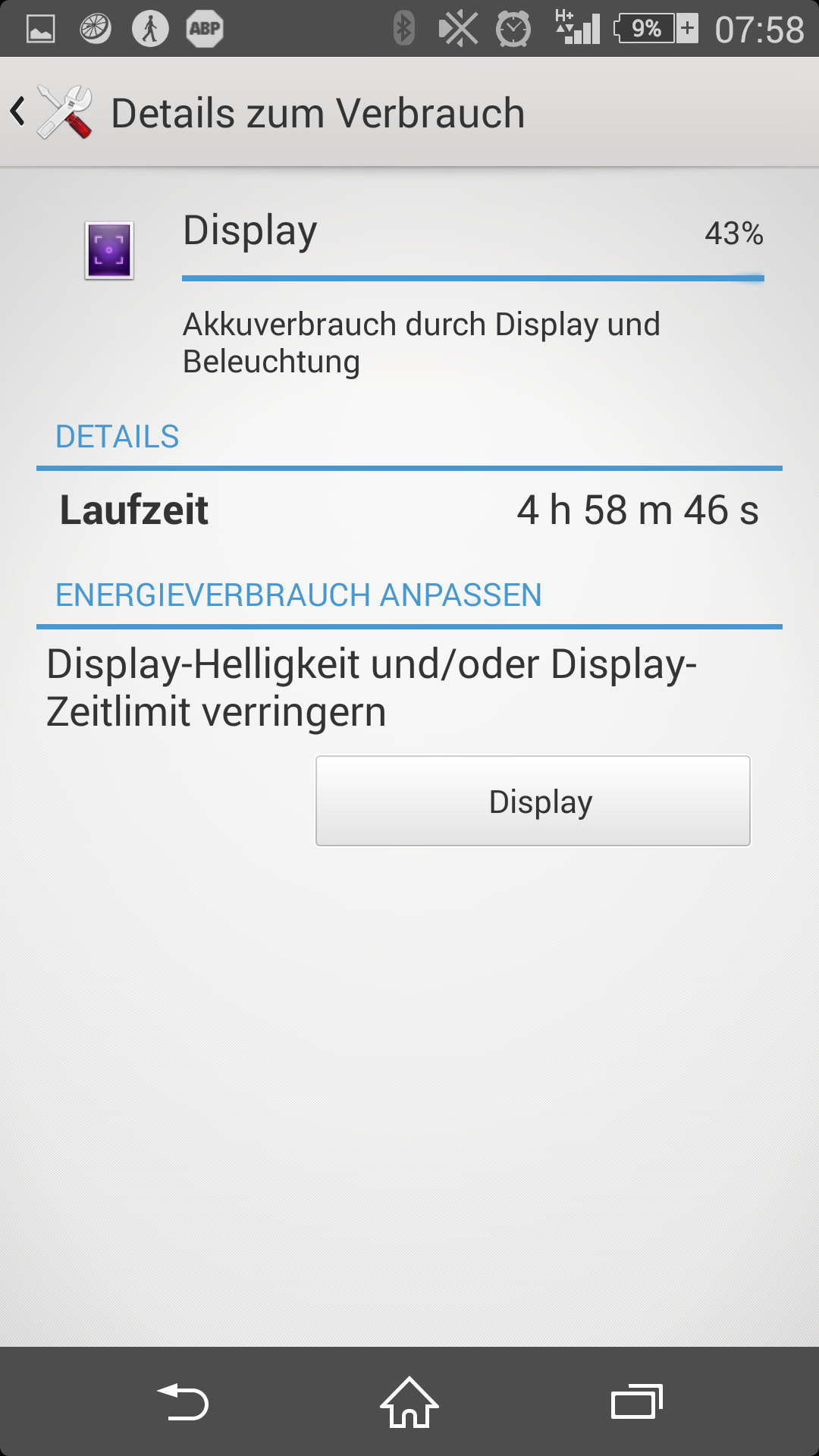Screen dimensions: 819x1456
Task: Open the recent apps view
Action: pyautogui.click(x=637, y=1402)
